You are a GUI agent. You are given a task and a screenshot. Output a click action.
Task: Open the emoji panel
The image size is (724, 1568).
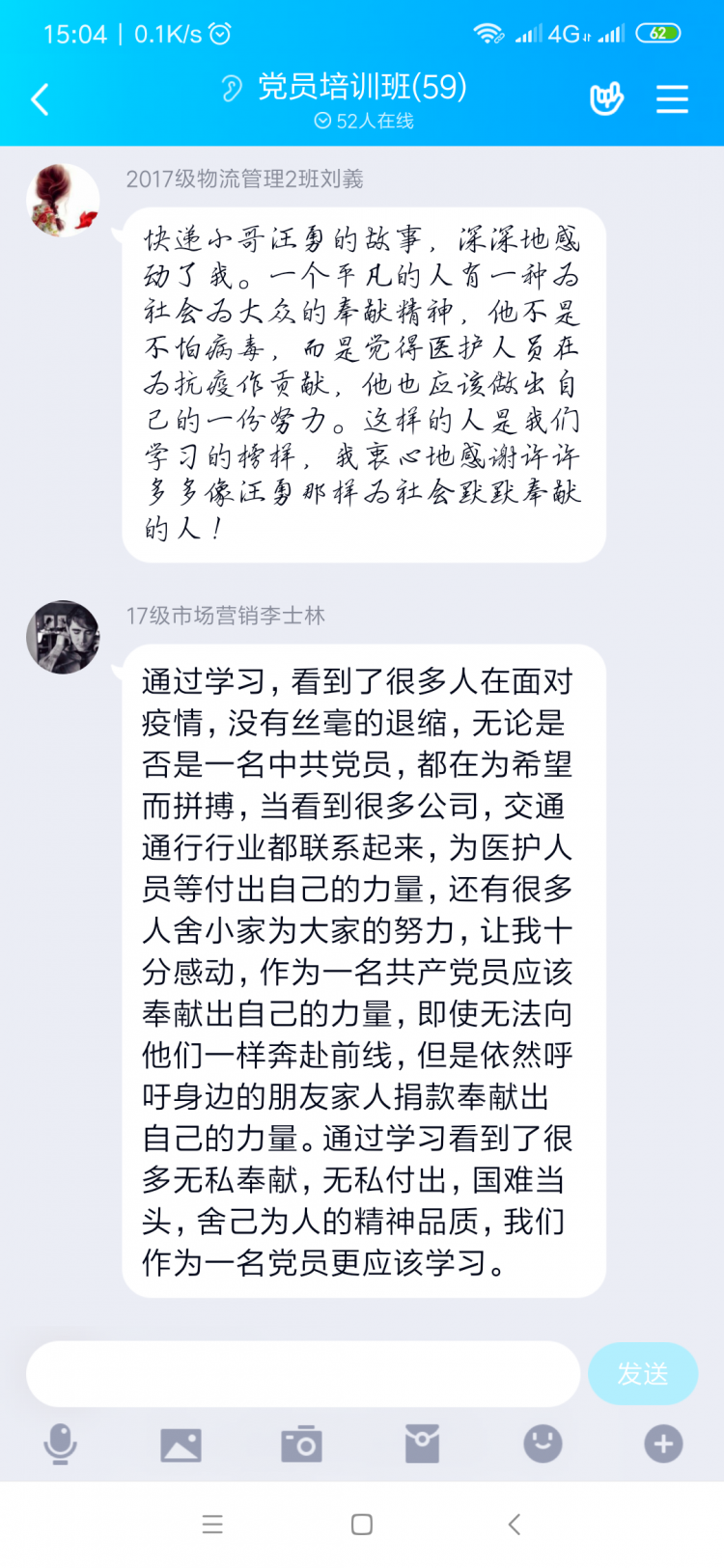[x=543, y=1444]
